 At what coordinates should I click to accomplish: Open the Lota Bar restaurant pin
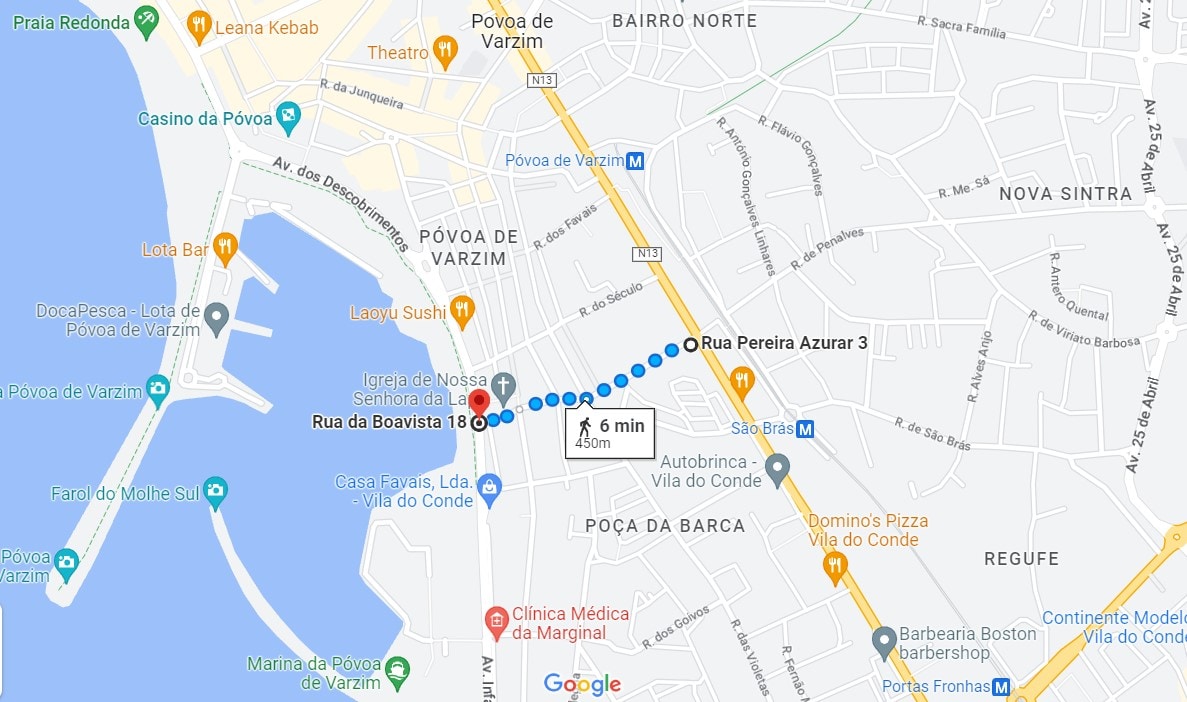(x=226, y=247)
